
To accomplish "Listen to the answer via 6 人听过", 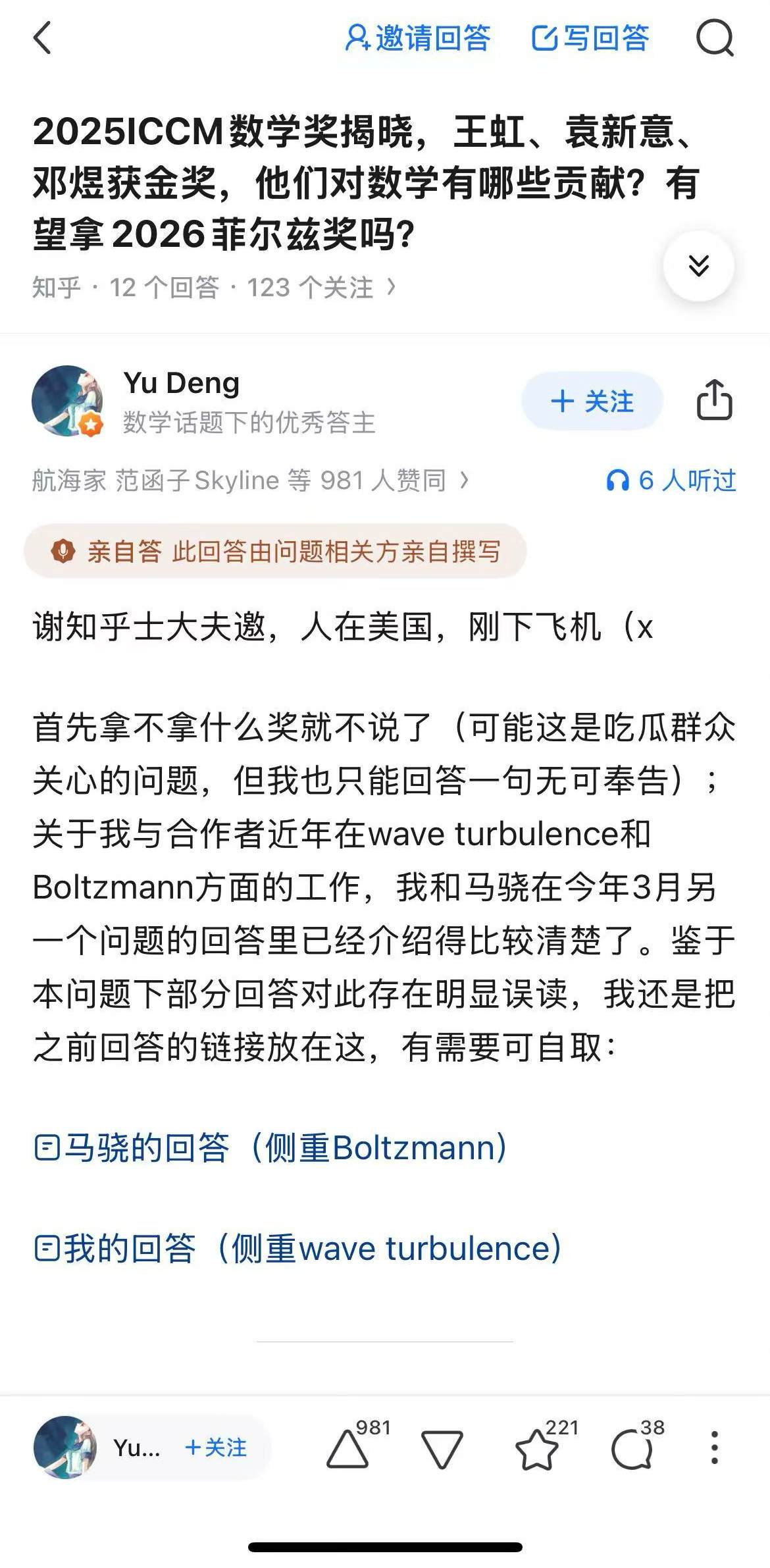I will (671, 481).
